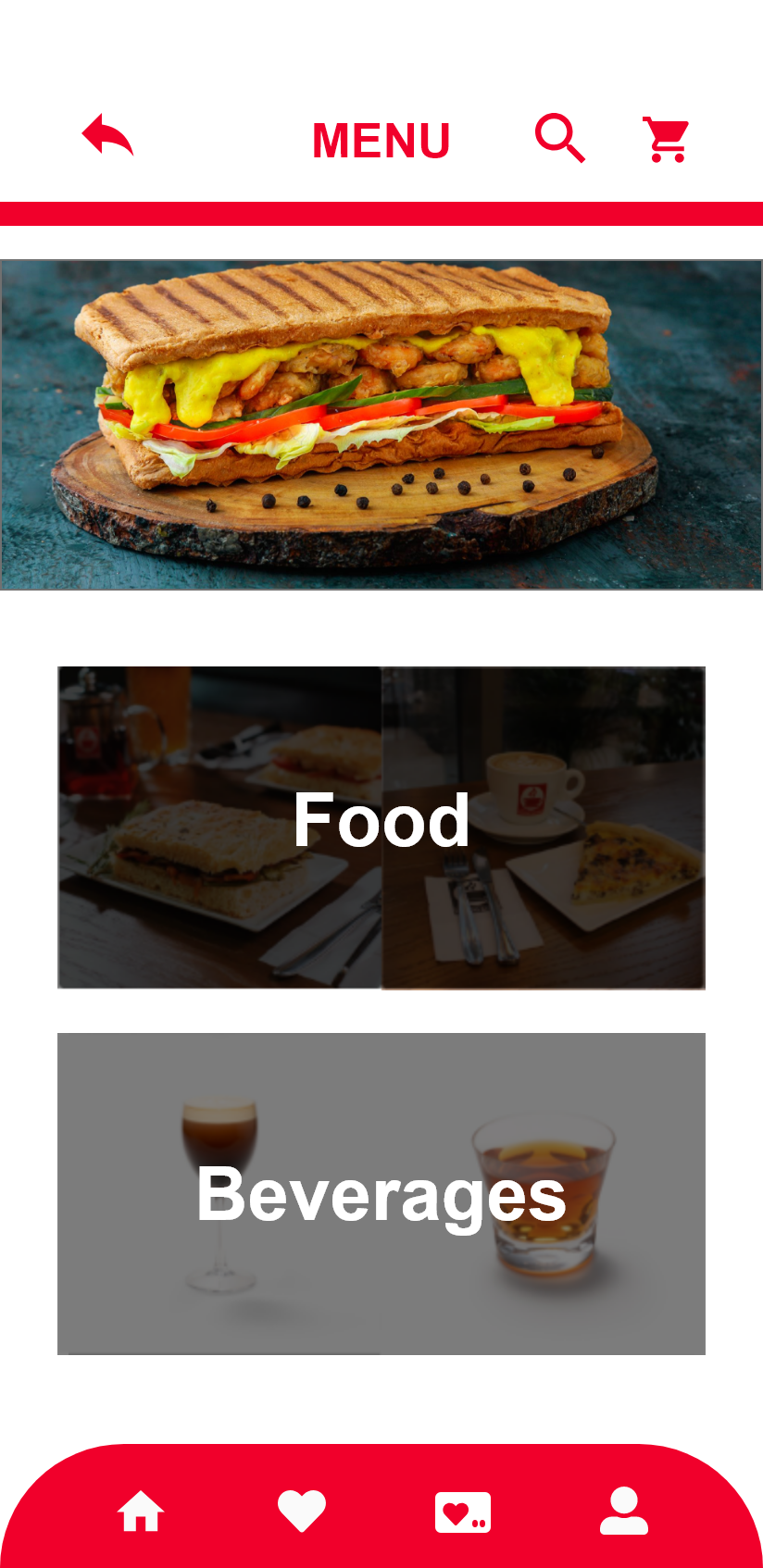Switch to the Home tab
This screenshot has width=763, height=1568.
141,1511
